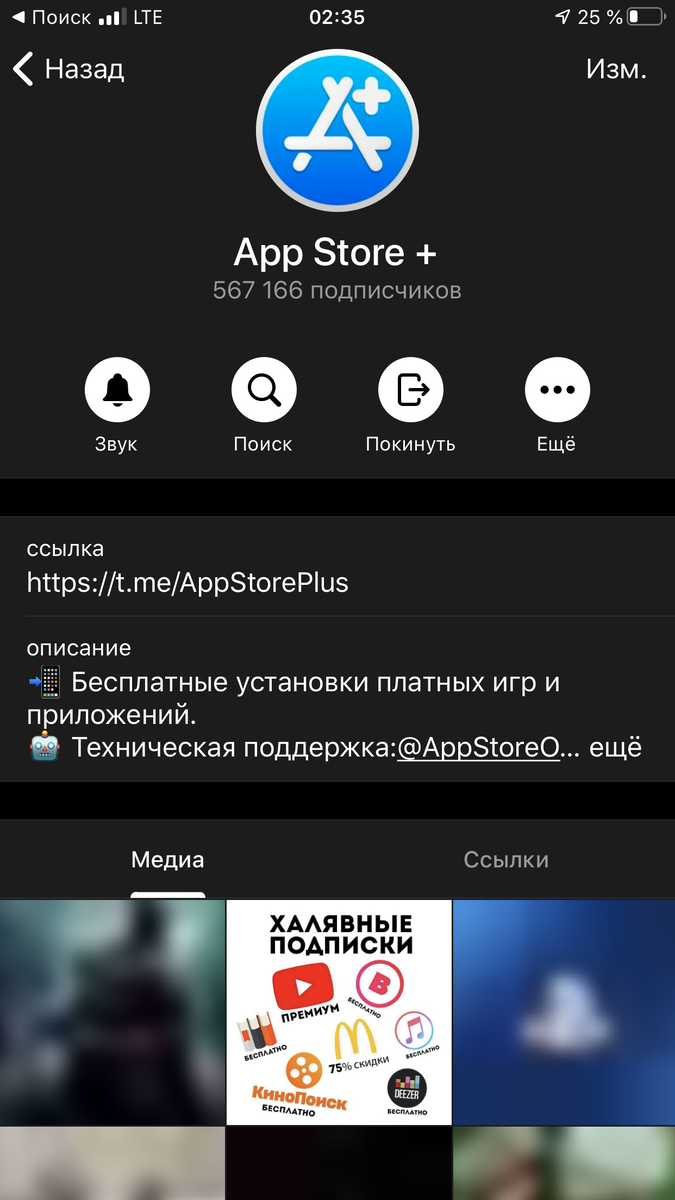Screen dimensions: 675x1200
Task: Go back using the Назад button
Action: 68,69
